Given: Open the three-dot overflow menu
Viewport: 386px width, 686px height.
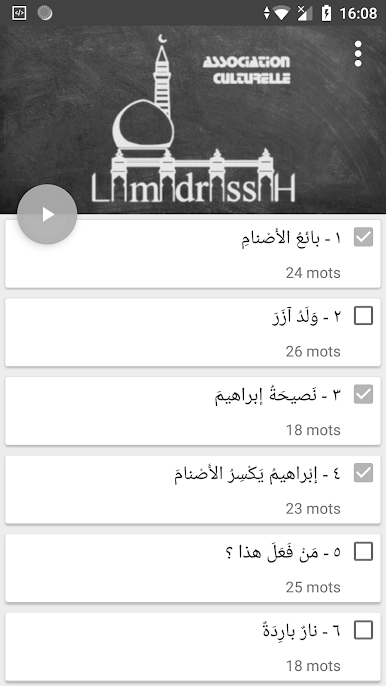Looking at the screenshot, I should [x=358, y=54].
